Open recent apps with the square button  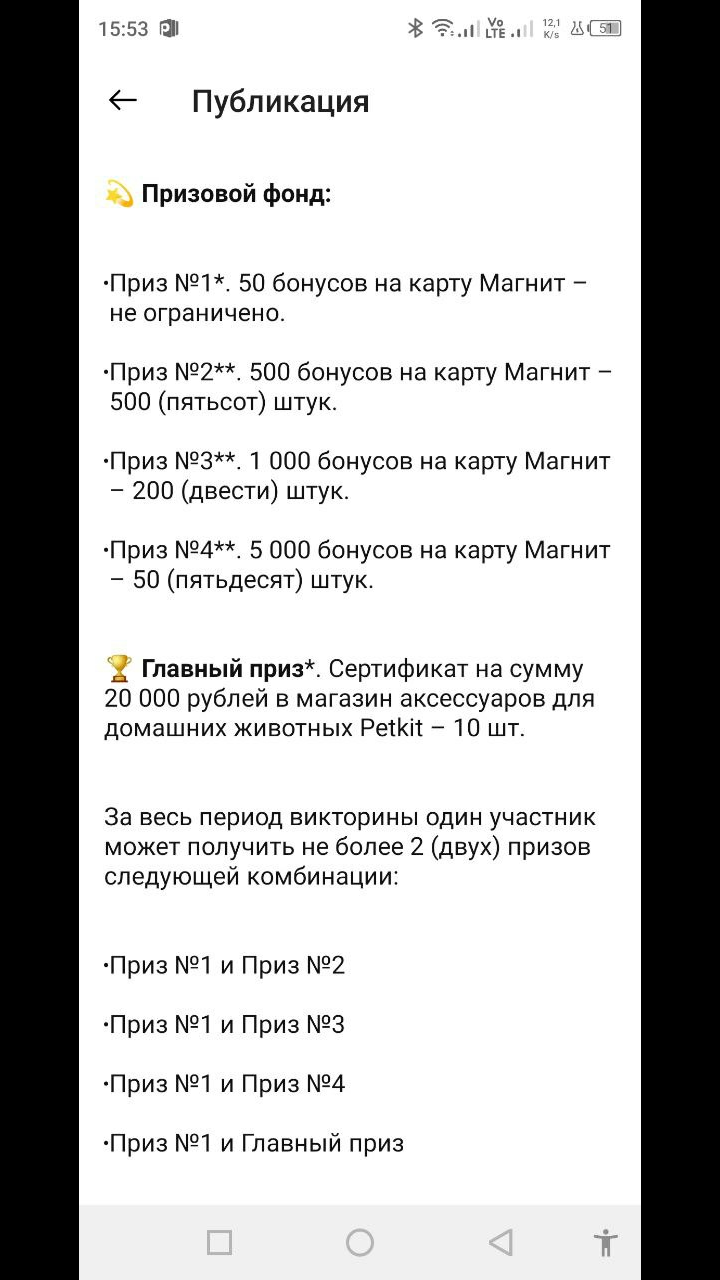(219, 1242)
